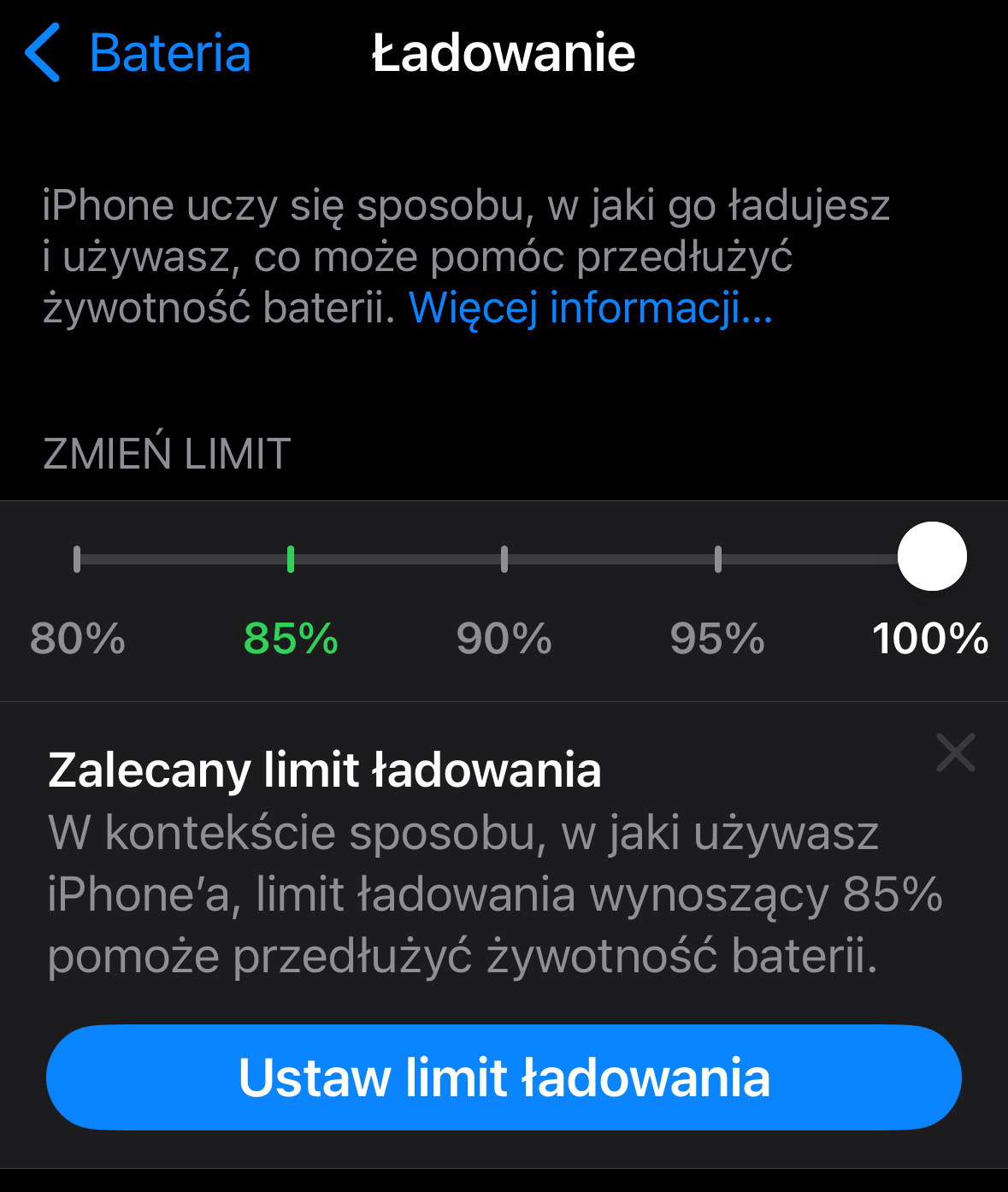Image resolution: width=1008 pixels, height=1192 pixels.
Task: Choose the 90% limit on the slider
Action: (x=504, y=559)
